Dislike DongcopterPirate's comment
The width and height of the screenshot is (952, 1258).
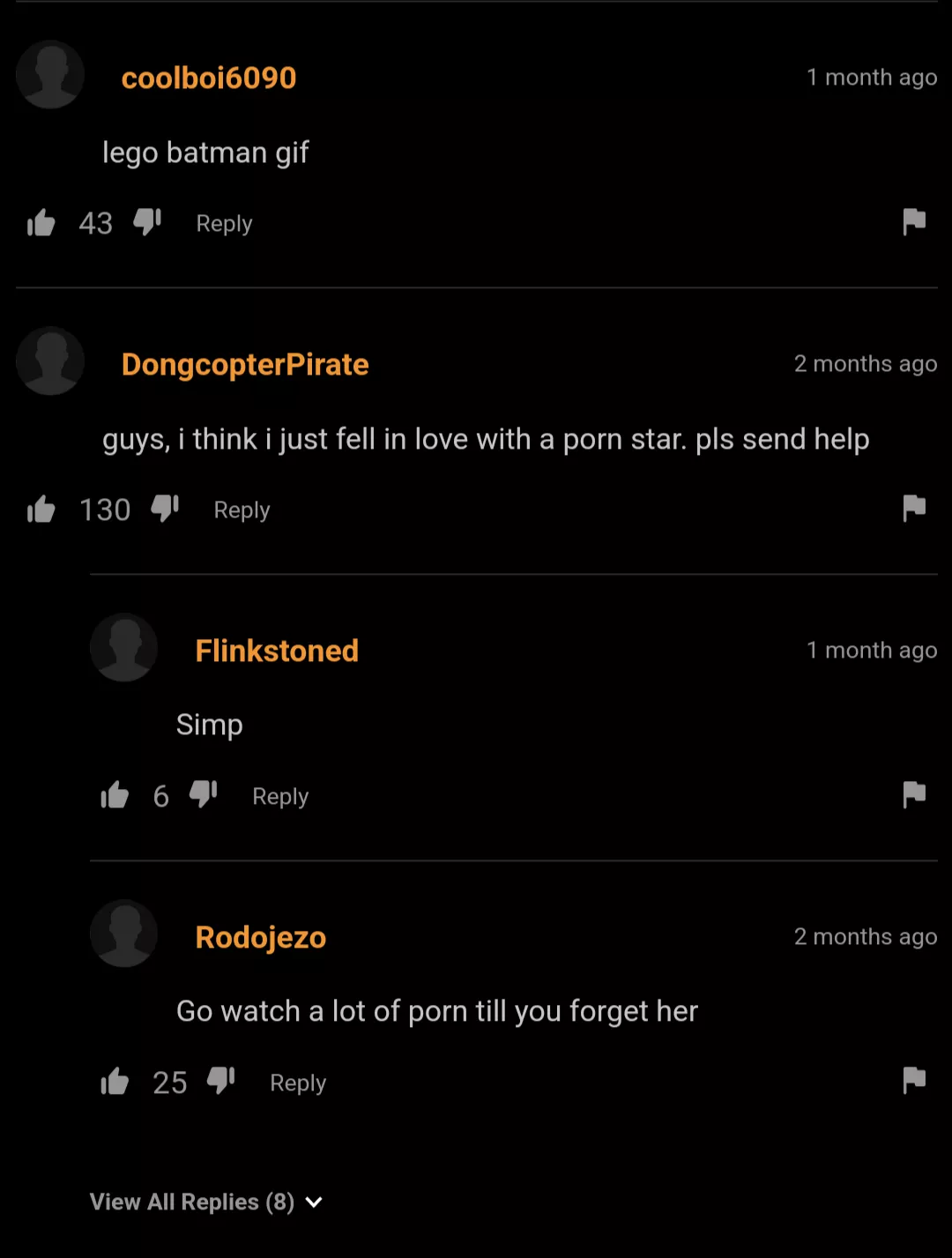[x=165, y=509]
